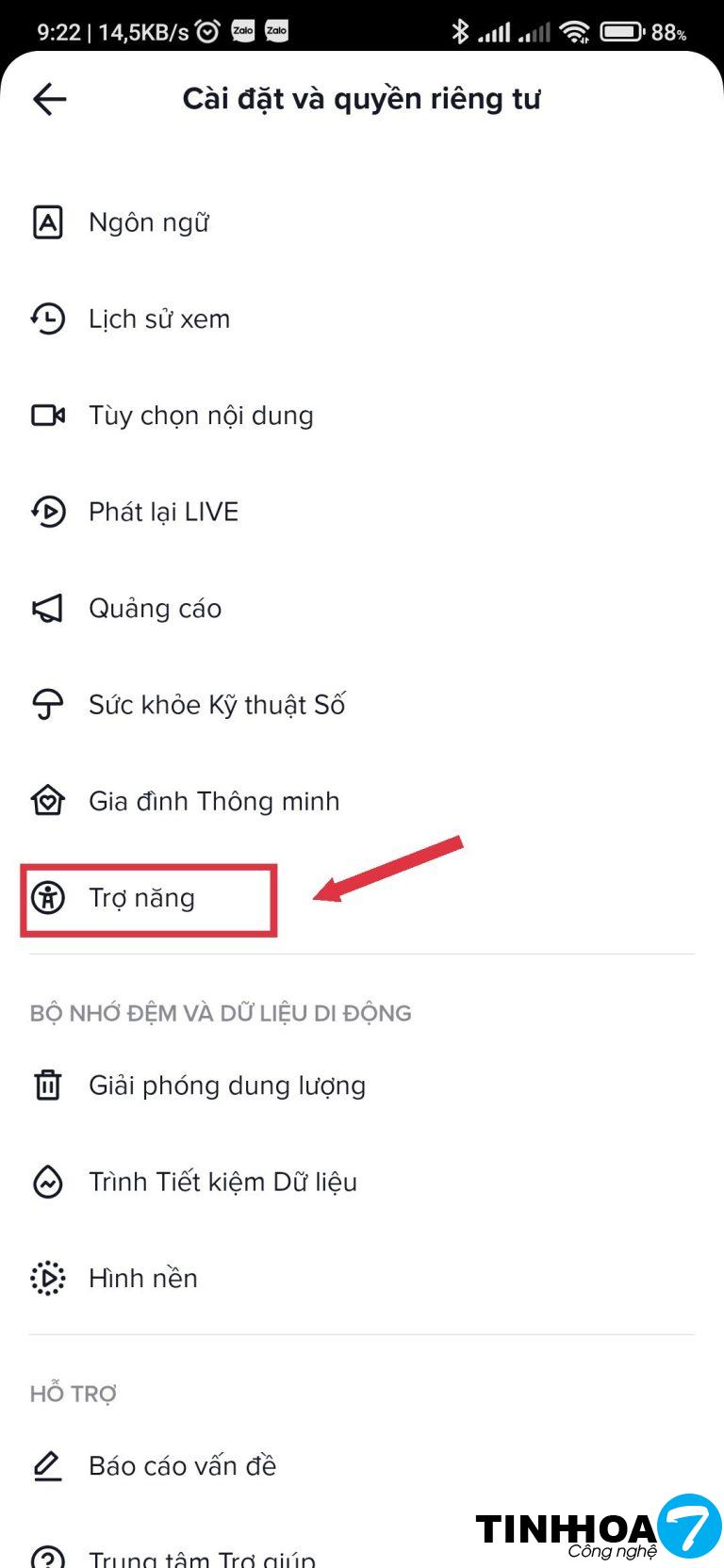The height and width of the screenshot is (1568, 724).
Task: Open Gia đình Thông minh
Action: click(x=213, y=801)
